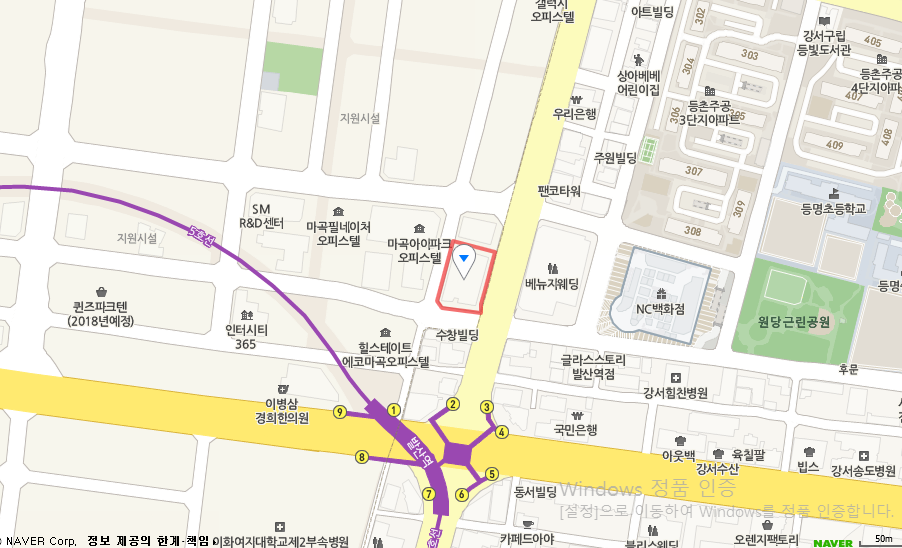The width and height of the screenshot is (902, 548).
Task: Select the 강서힘찬병원 place on map
Action: pos(675,392)
